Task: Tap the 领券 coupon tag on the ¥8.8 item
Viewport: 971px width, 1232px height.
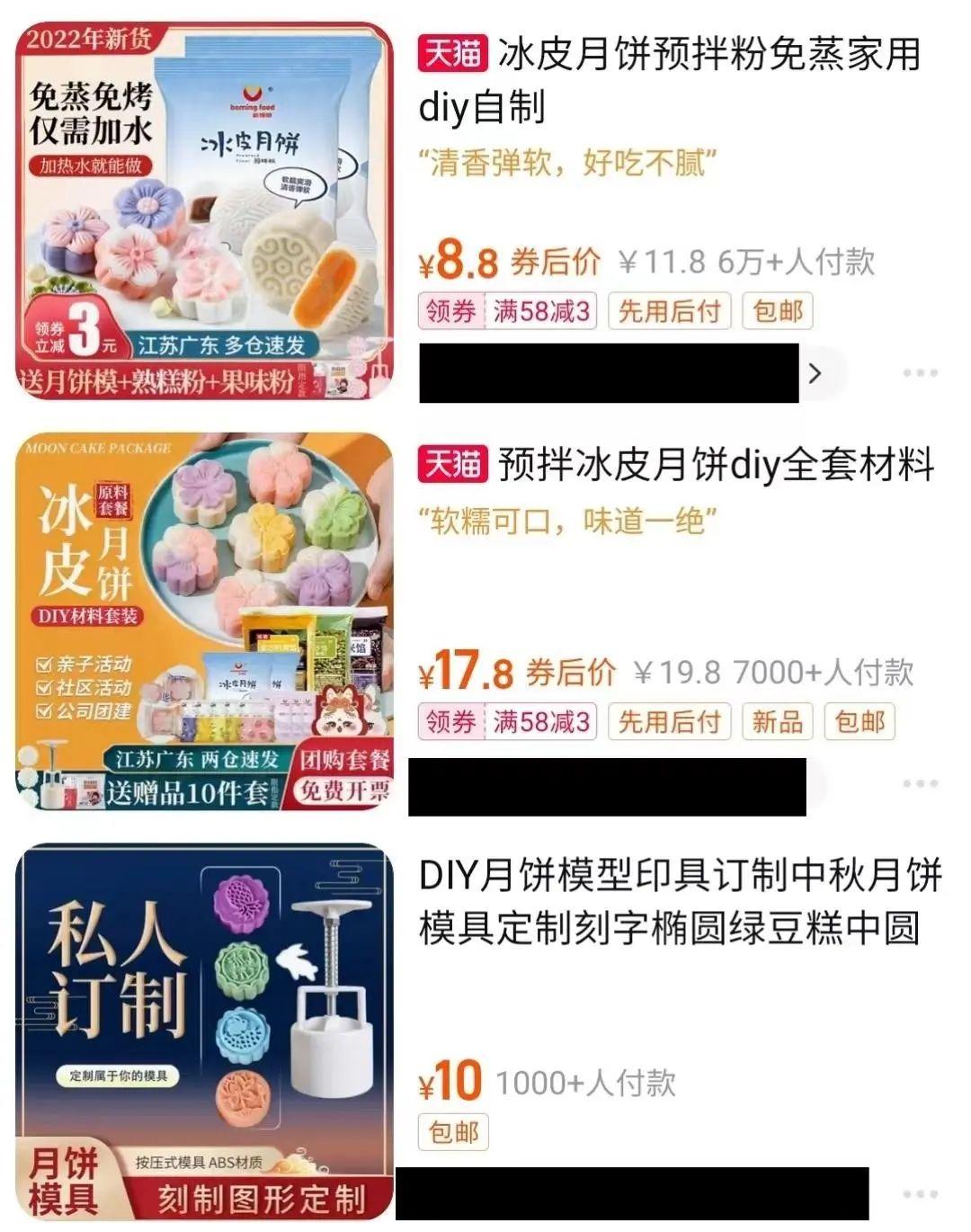Action: point(450,311)
